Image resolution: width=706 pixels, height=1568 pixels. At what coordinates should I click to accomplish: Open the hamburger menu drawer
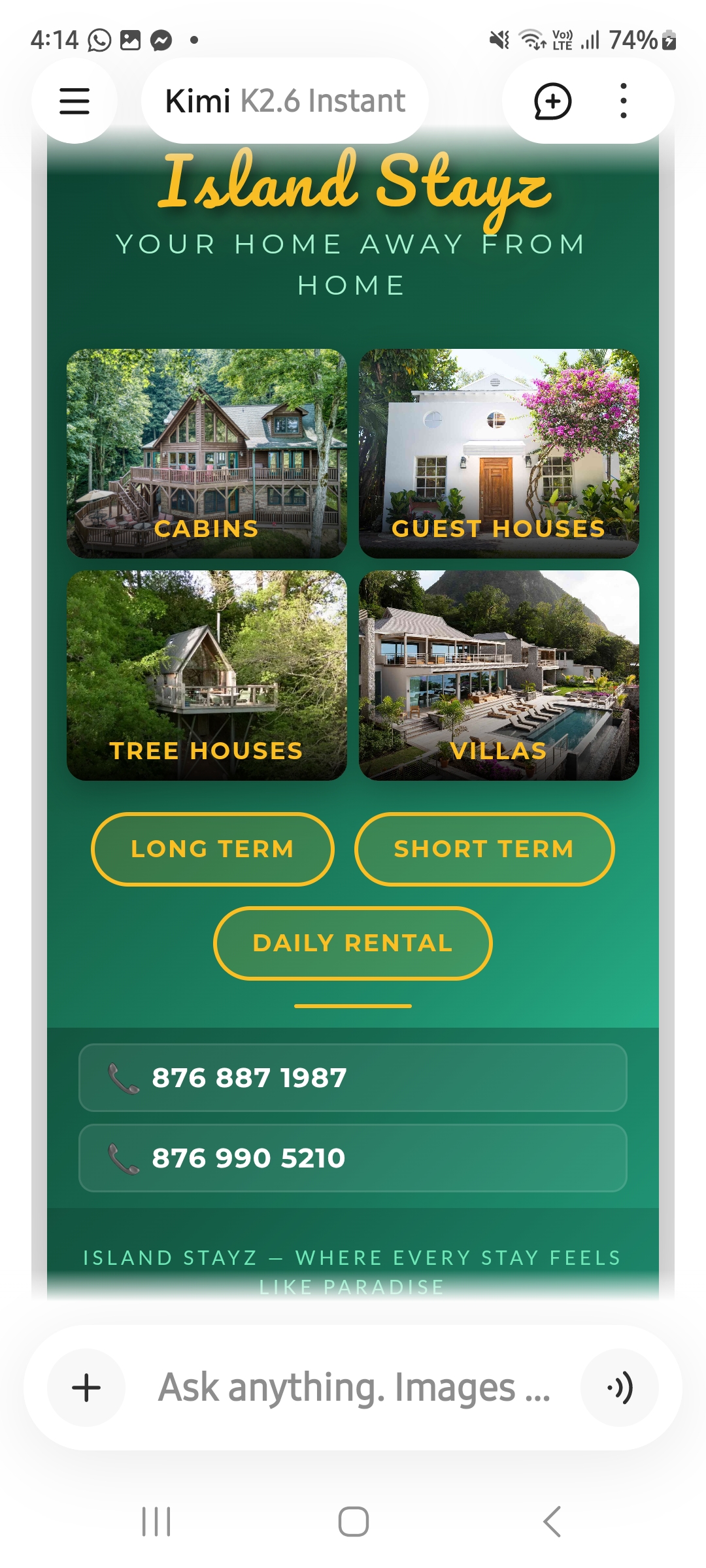click(x=75, y=101)
